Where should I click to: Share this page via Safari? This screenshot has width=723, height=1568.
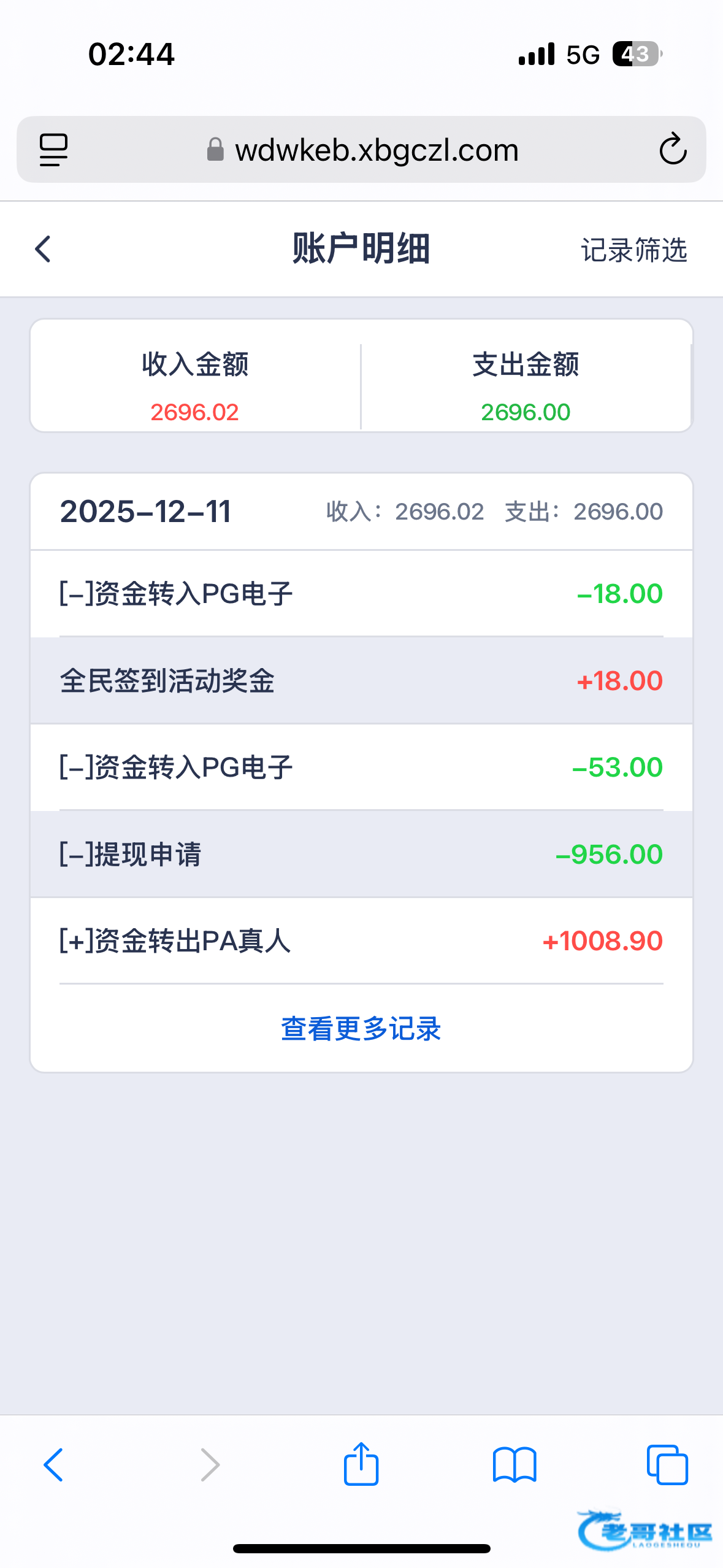tap(361, 1464)
